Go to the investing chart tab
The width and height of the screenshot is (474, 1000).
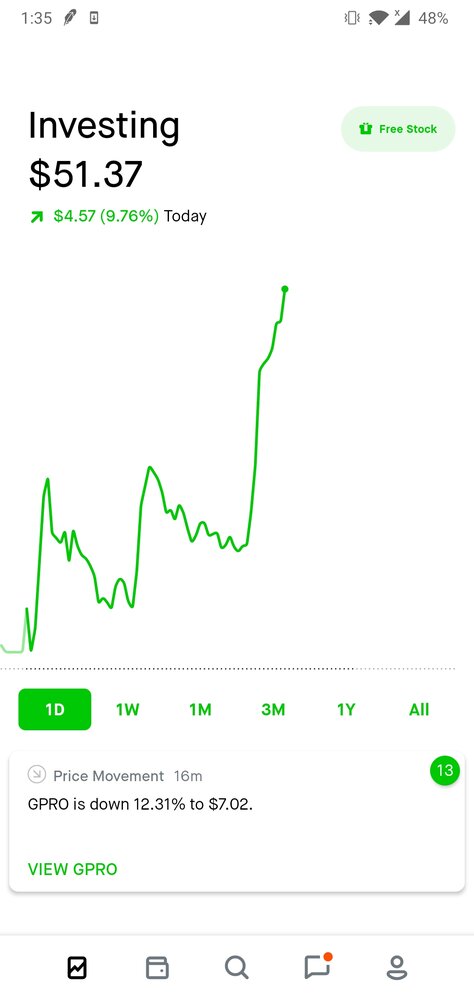[77, 967]
